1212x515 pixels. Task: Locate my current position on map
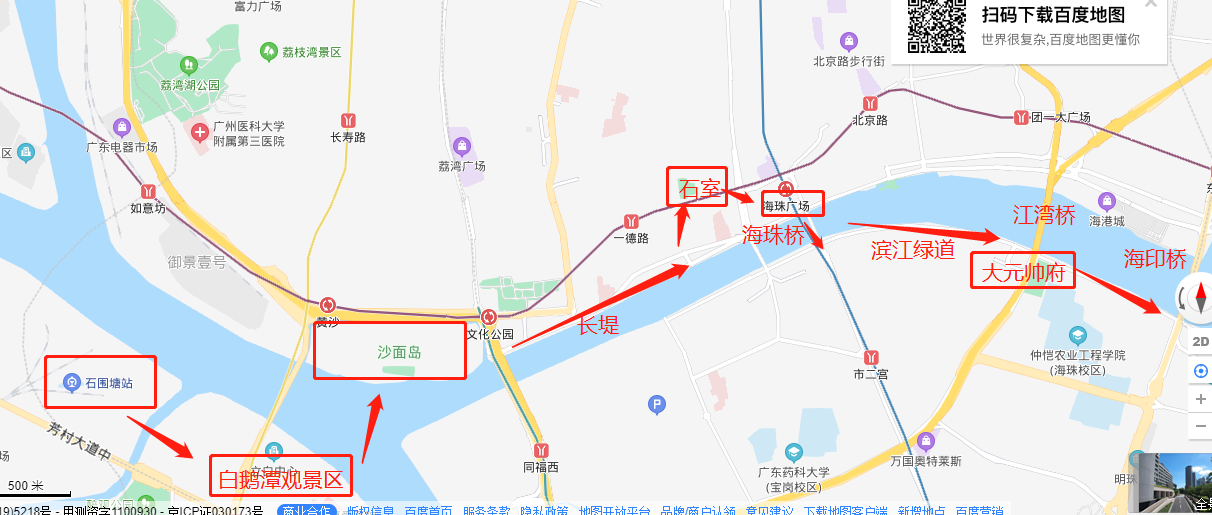click(1201, 371)
